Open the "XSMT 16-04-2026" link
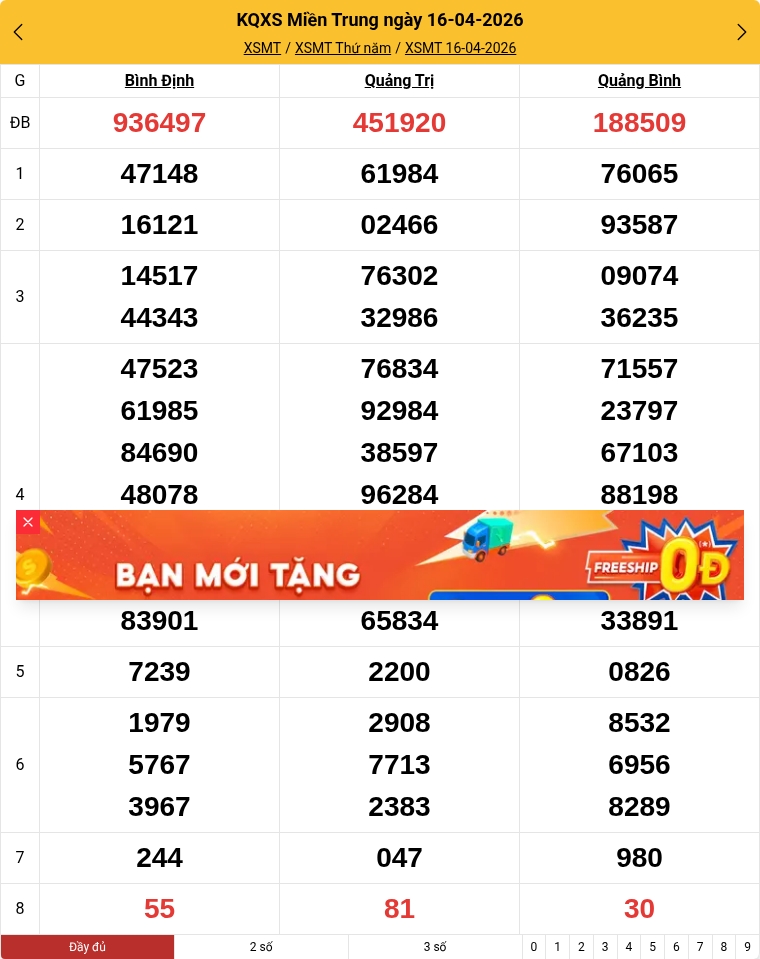This screenshot has height=959, width=760. [461, 48]
